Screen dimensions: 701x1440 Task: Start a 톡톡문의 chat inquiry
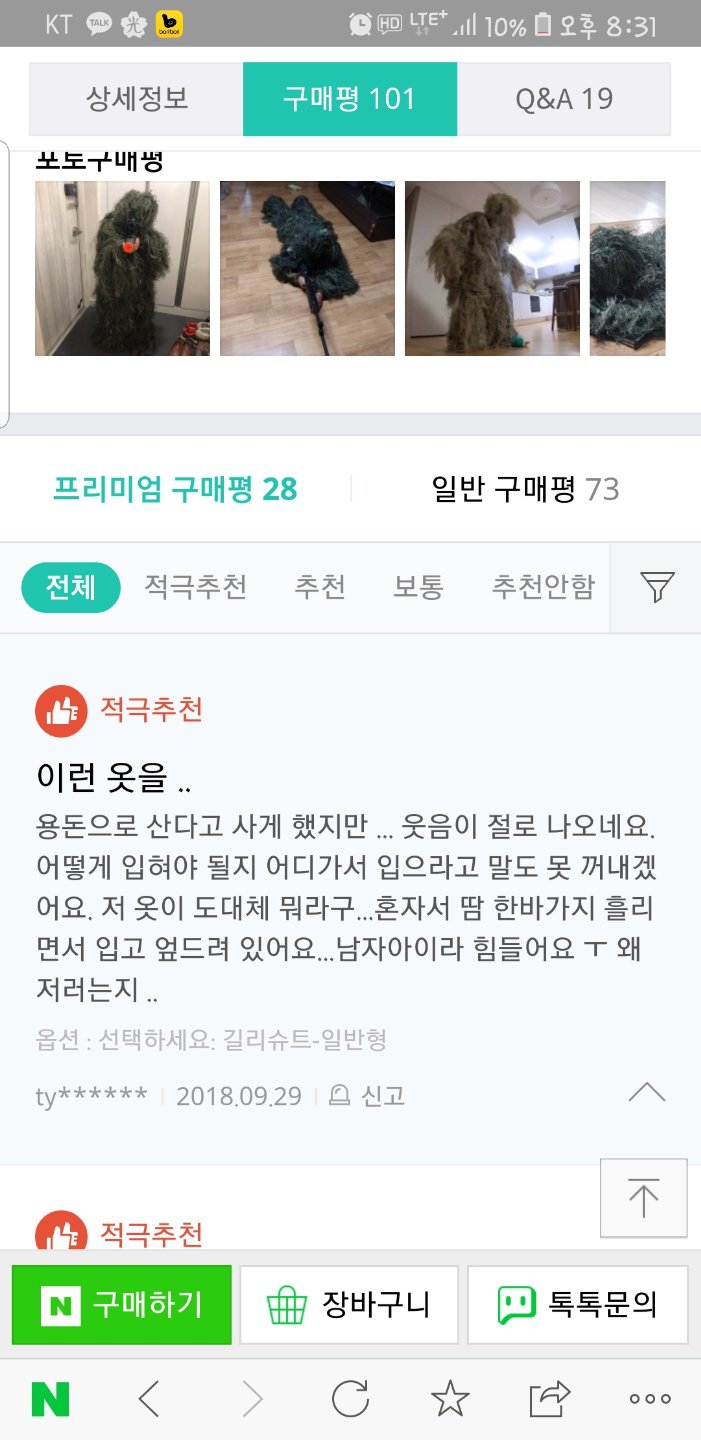click(577, 1304)
